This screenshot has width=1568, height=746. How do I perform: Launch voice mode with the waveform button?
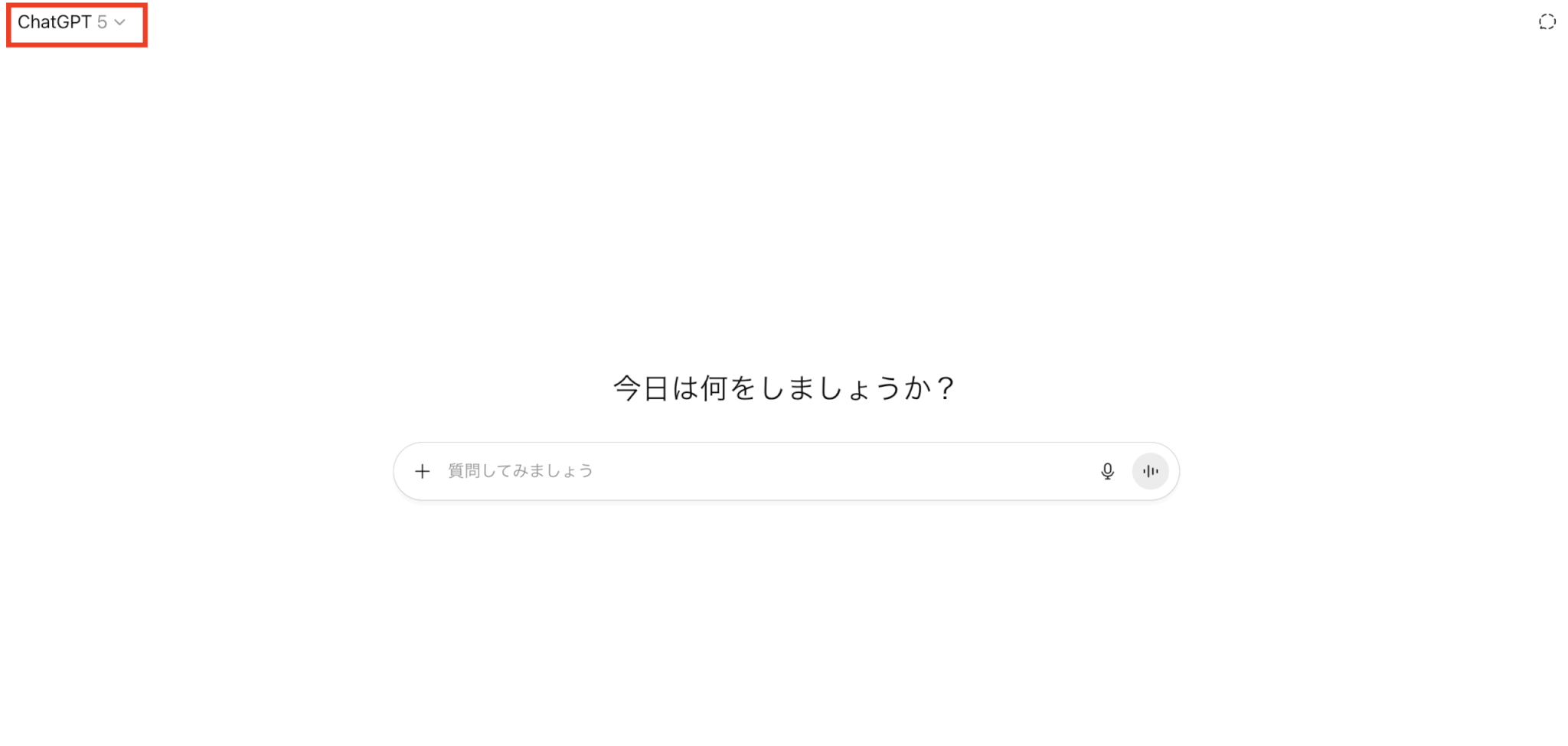tap(1150, 471)
